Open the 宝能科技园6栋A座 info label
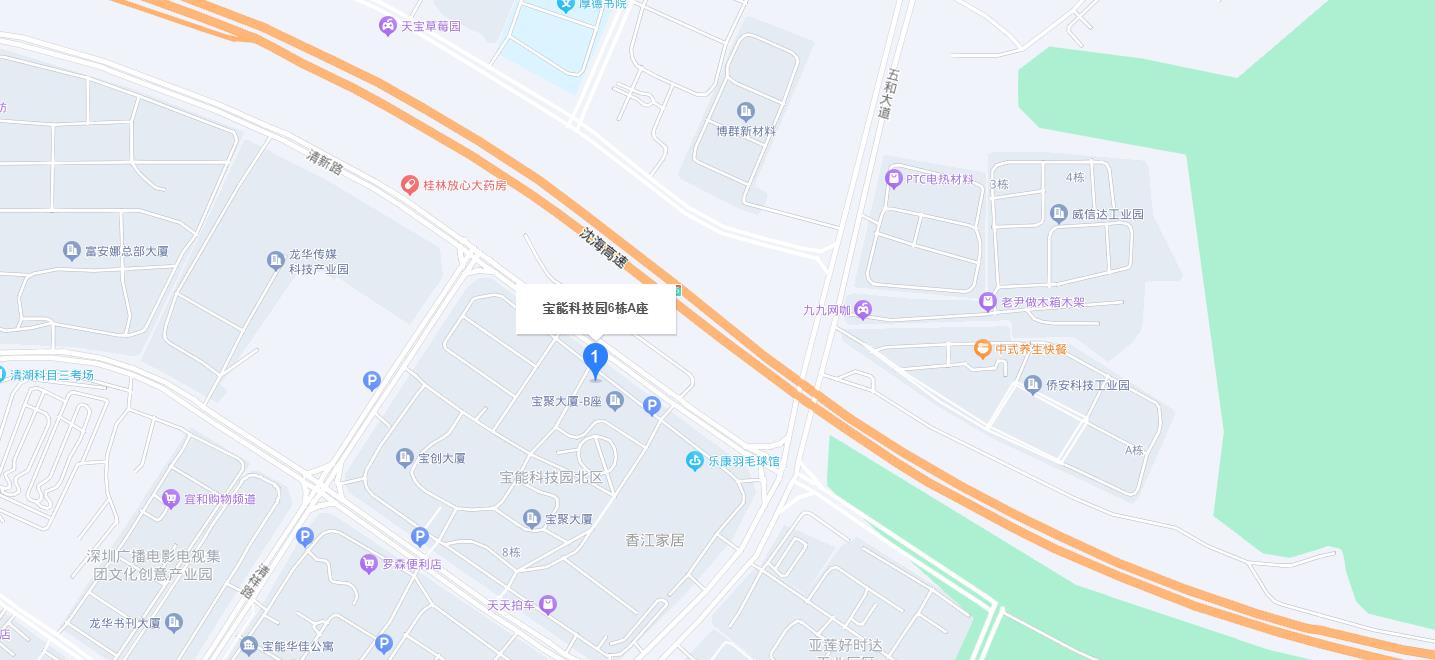 coord(595,308)
